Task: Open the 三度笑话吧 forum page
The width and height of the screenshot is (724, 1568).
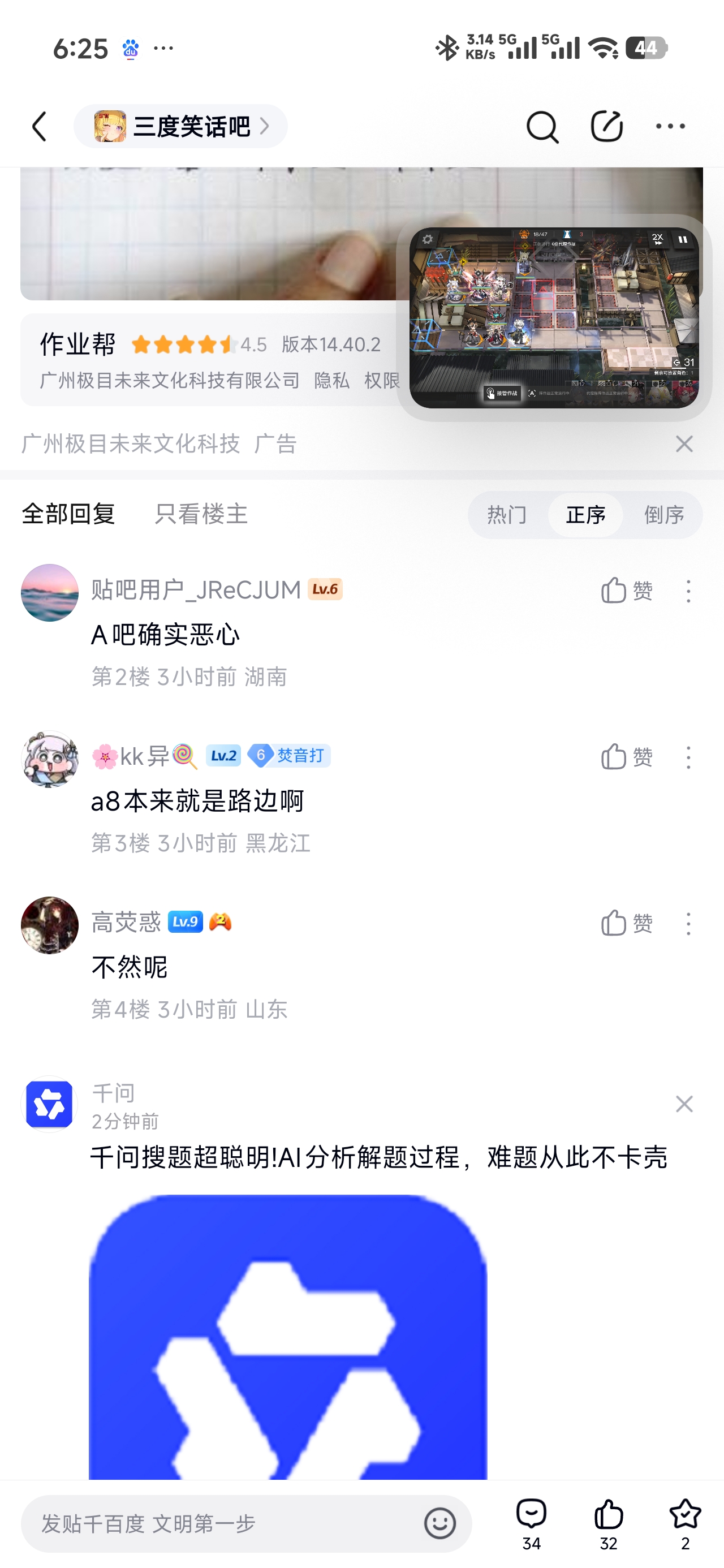Action: click(180, 127)
